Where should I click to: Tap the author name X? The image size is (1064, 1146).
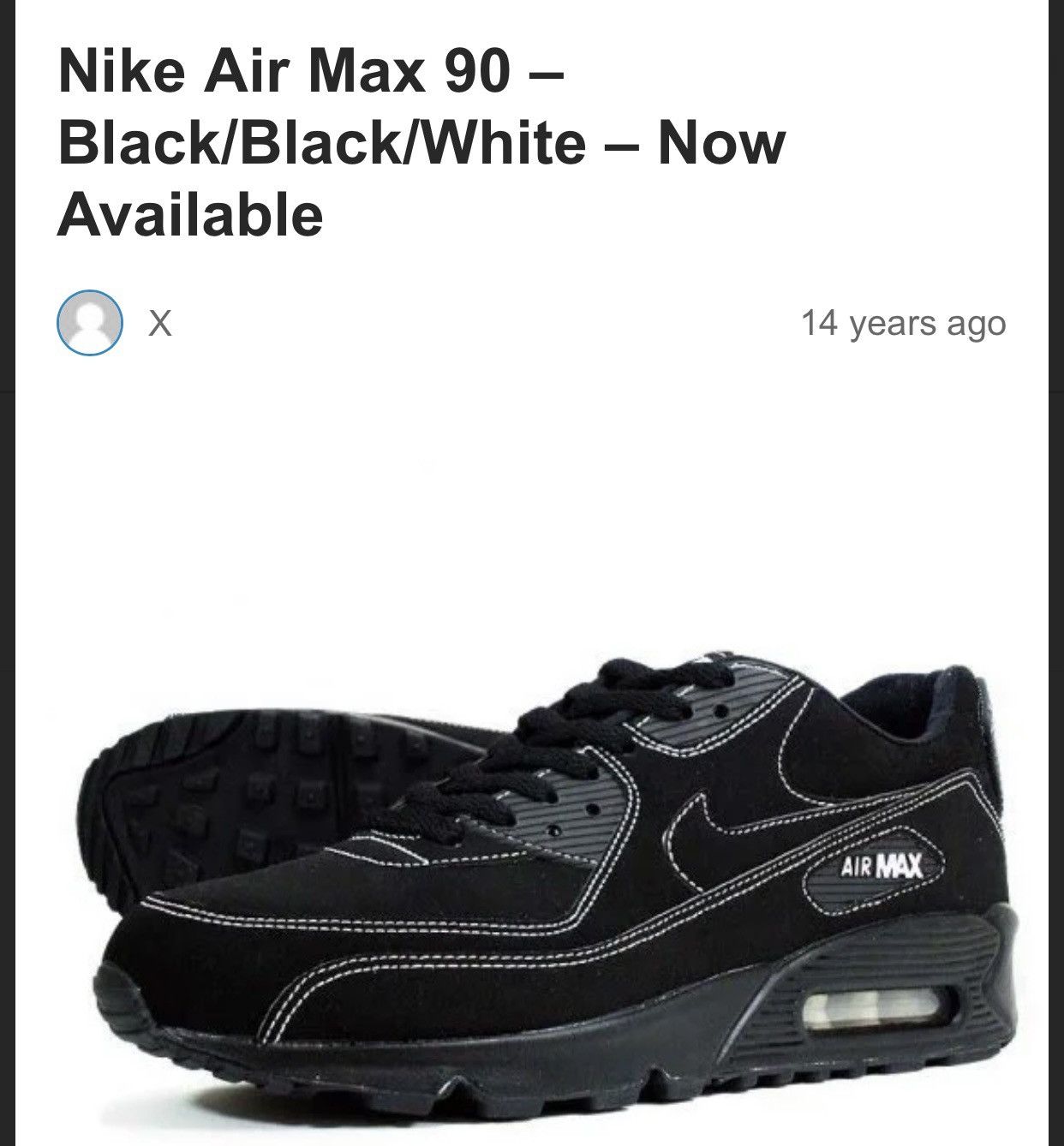(x=160, y=324)
